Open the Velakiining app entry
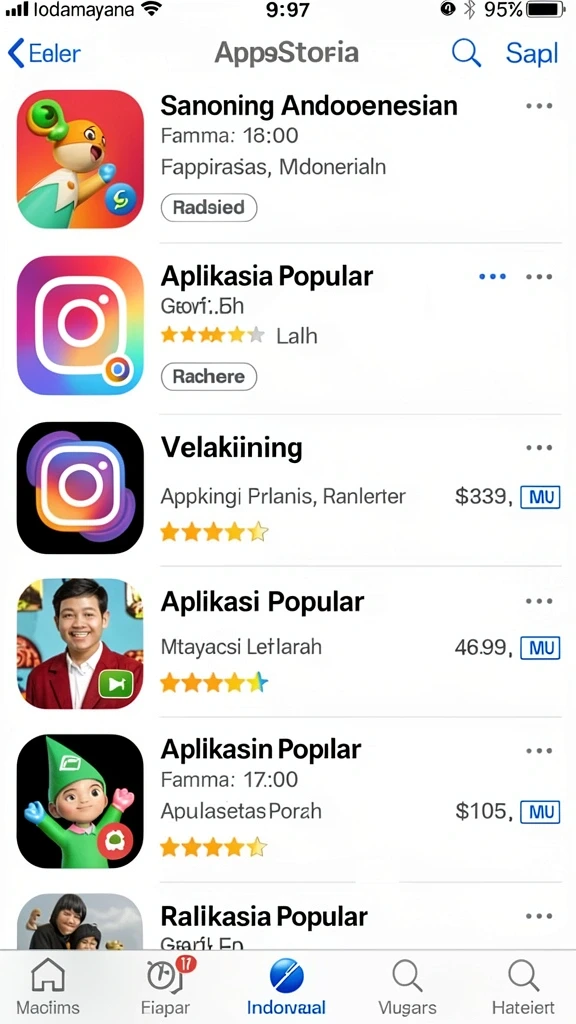 (x=287, y=488)
